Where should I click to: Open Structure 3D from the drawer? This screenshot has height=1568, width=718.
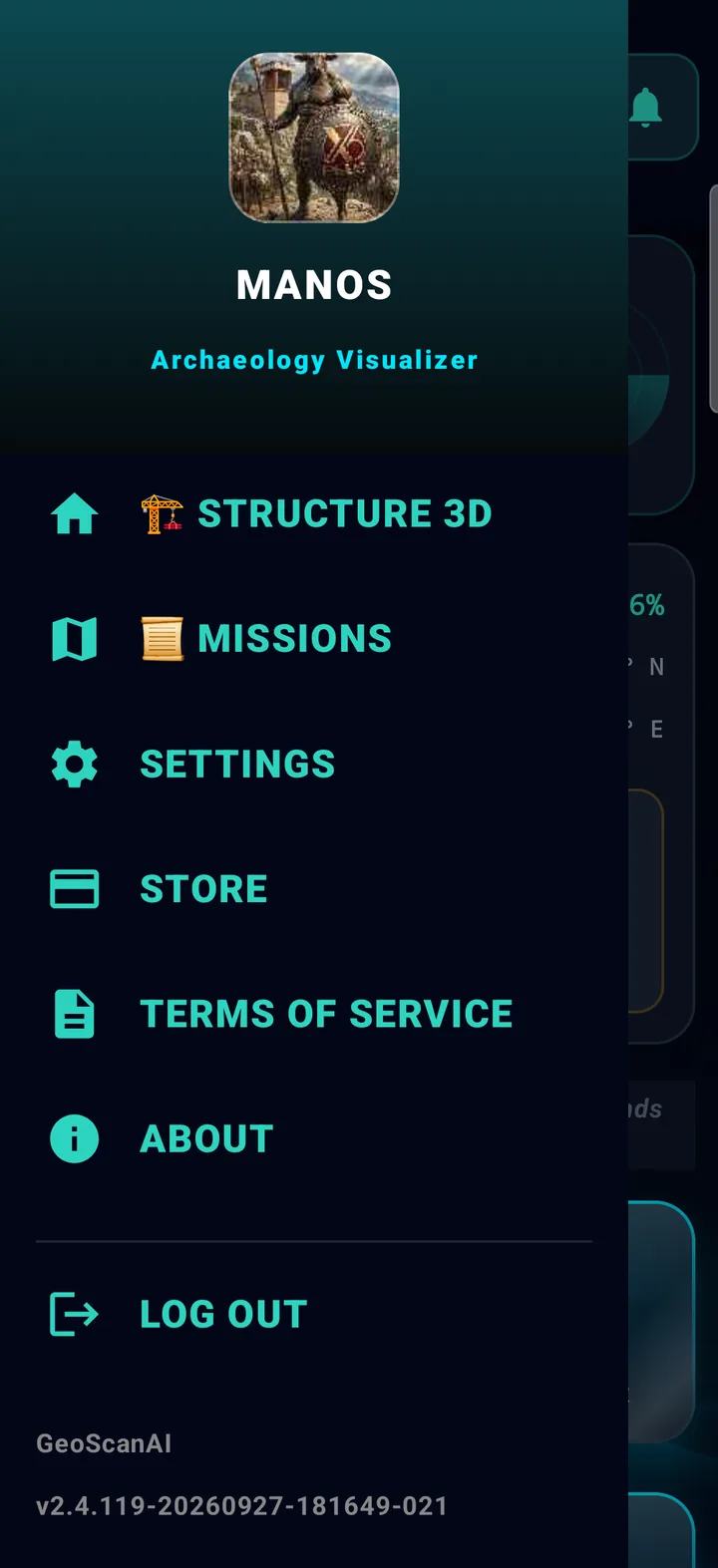tap(314, 514)
